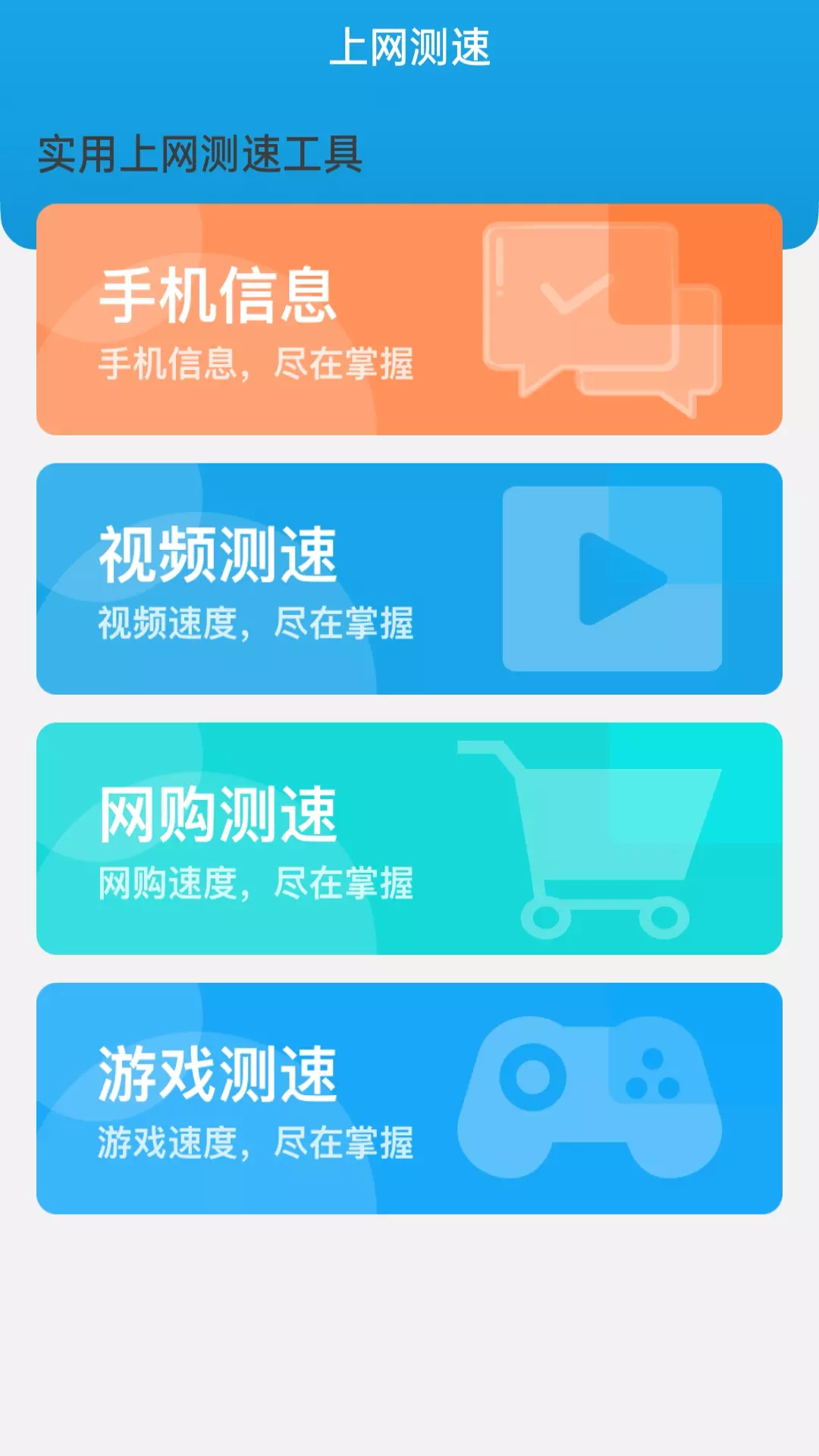
Task: Open the 手机信息 card
Action: click(409, 319)
